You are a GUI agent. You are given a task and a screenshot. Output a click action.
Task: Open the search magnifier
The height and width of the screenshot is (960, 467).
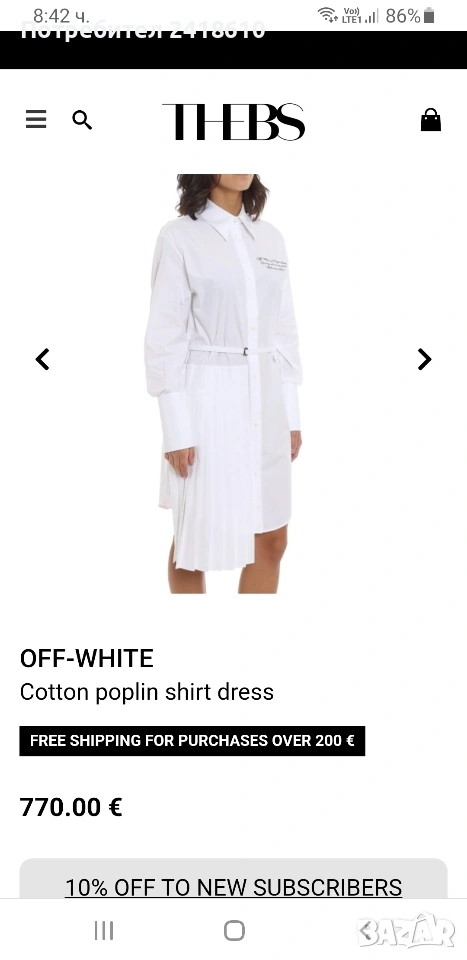pos(82,120)
